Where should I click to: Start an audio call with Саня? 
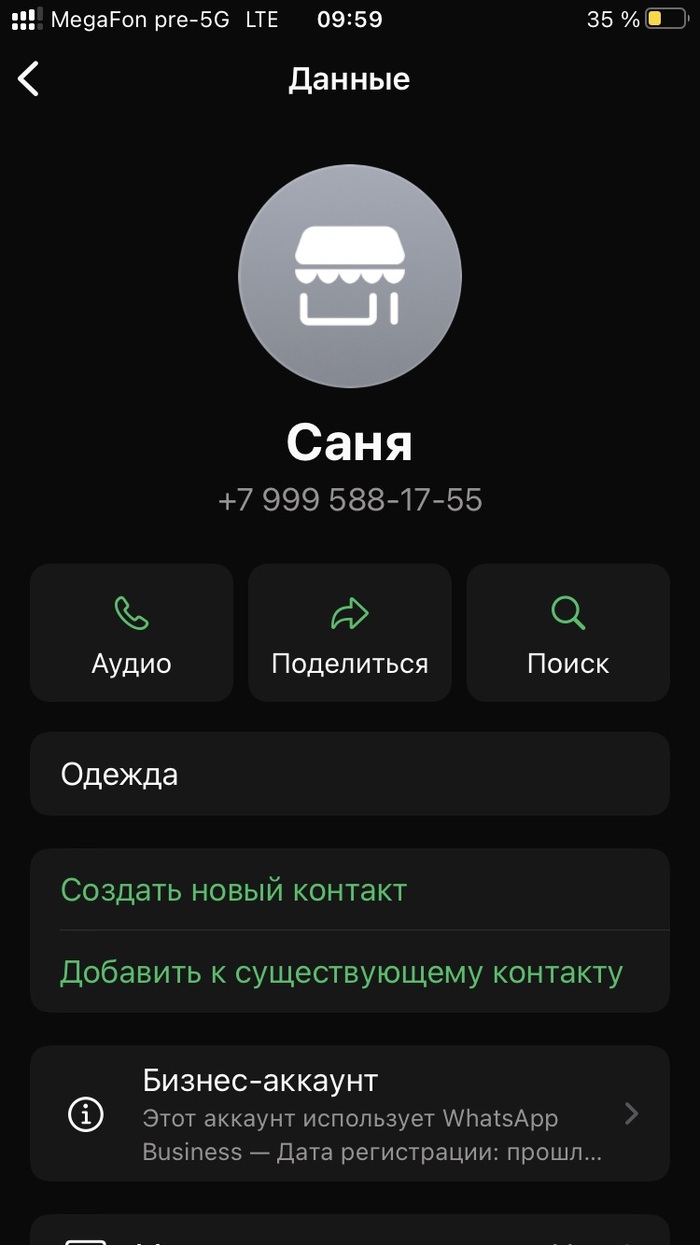click(x=131, y=632)
